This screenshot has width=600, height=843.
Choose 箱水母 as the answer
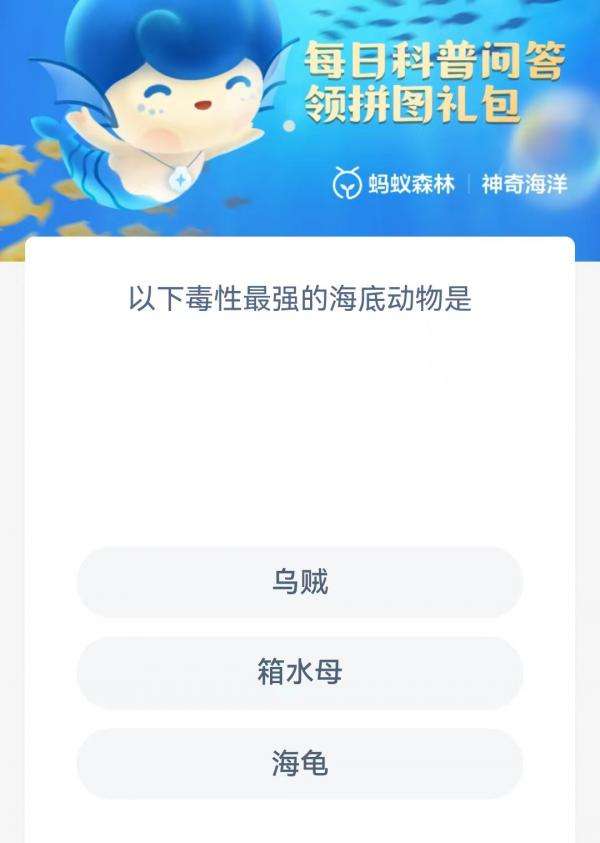300,673
